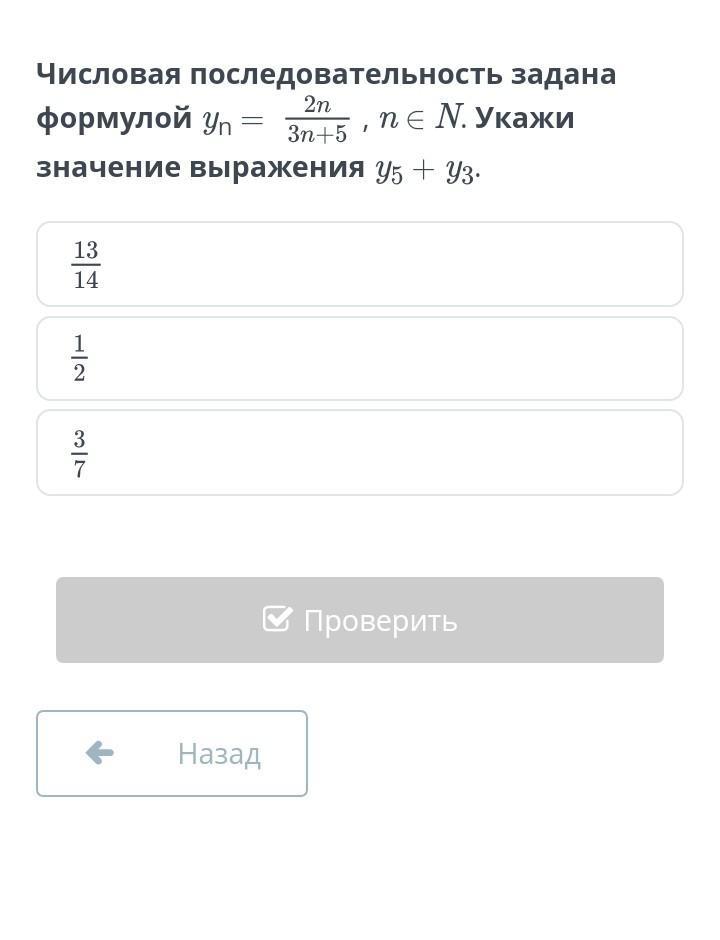
Task: Go back with the Назад button
Action: [172, 753]
